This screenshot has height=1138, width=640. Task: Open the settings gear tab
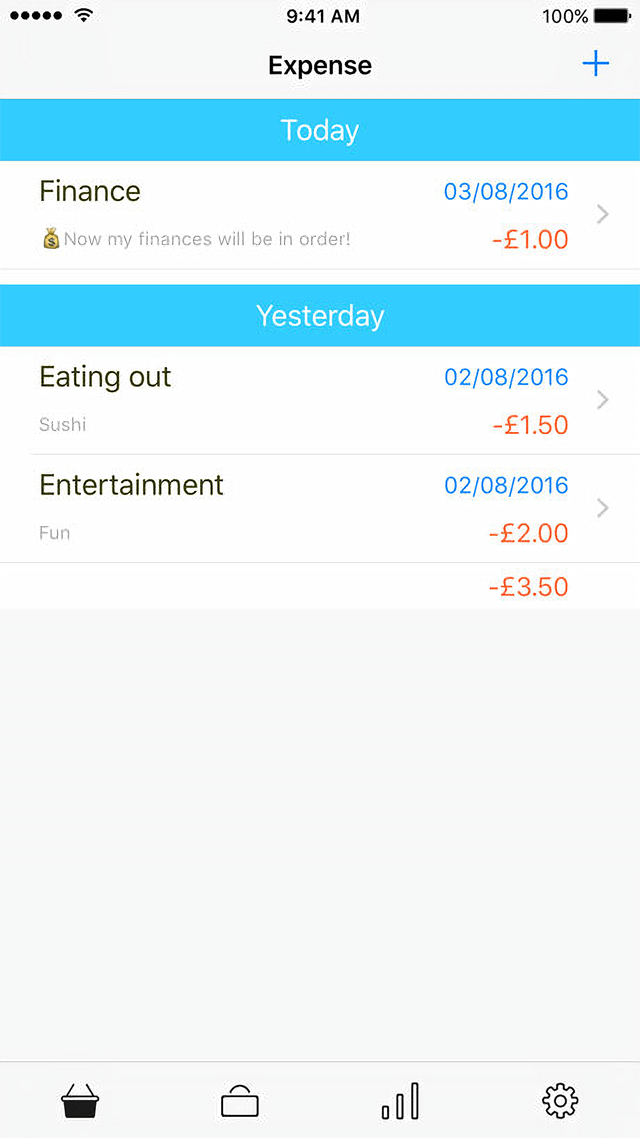click(560, 1101)
